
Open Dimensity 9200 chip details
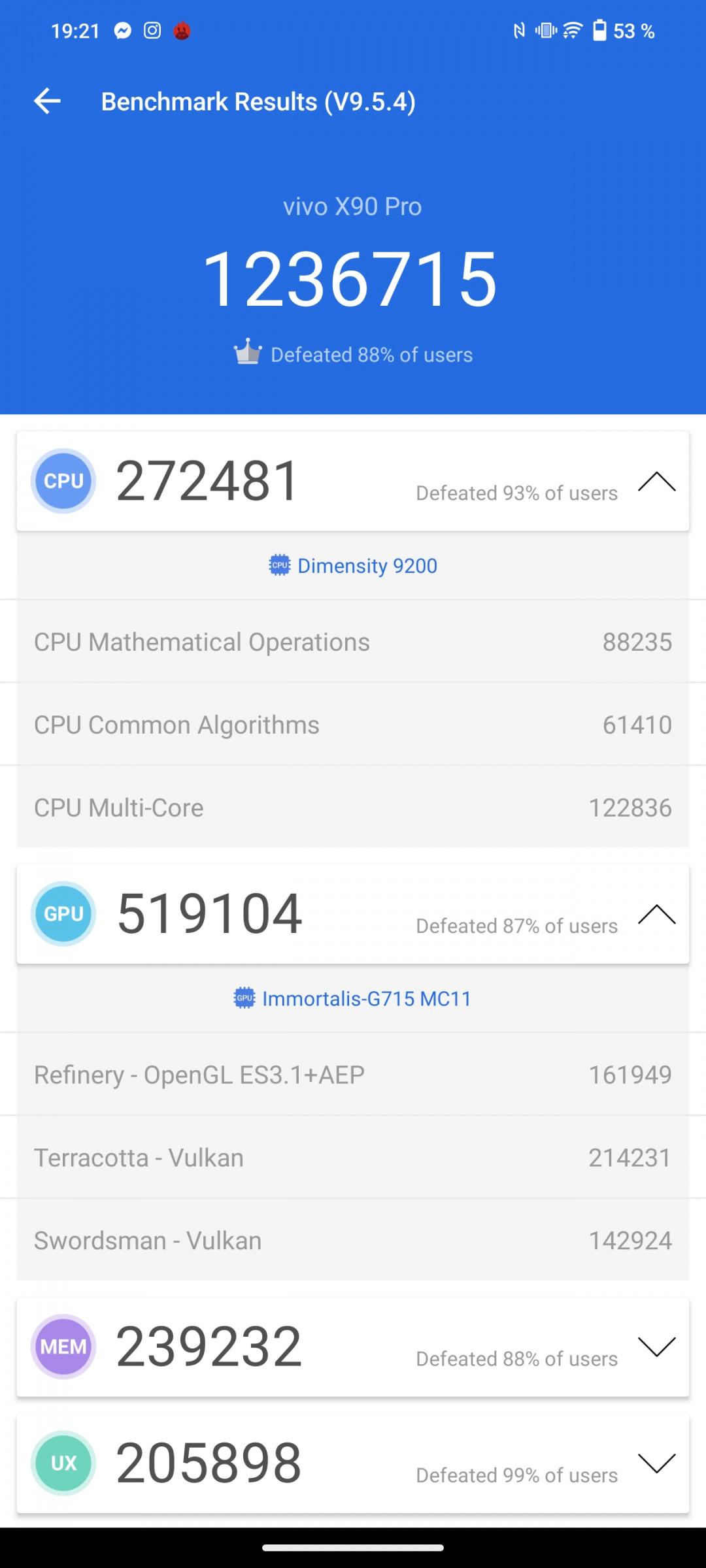pyautogui.click(x=353, y=566)
